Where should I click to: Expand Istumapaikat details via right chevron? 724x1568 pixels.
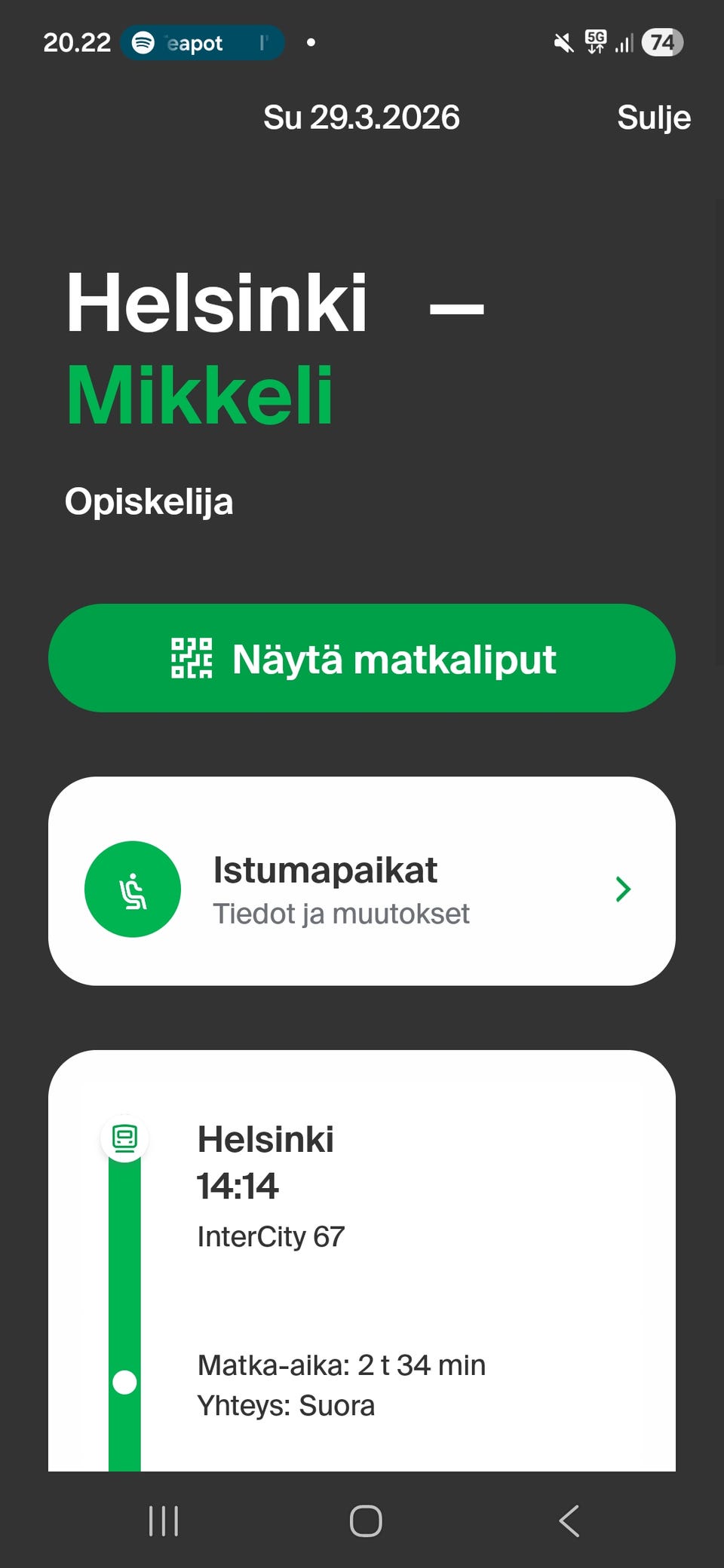pos(623,890)
